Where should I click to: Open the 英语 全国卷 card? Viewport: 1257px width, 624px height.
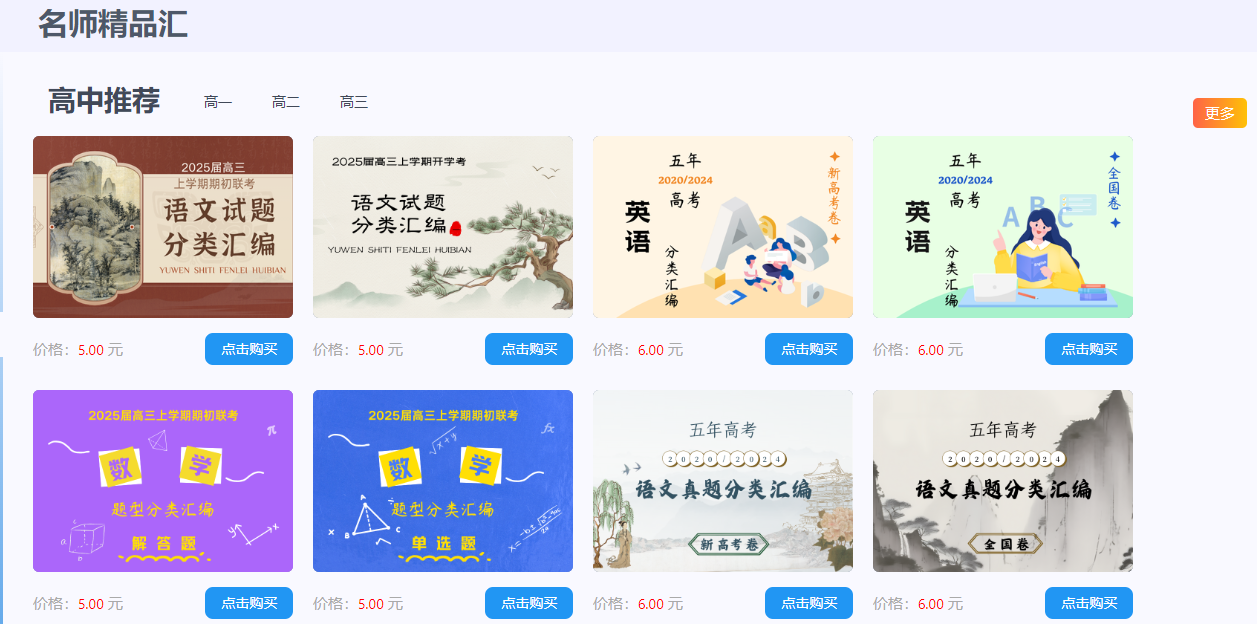(x=1003, y=227)
